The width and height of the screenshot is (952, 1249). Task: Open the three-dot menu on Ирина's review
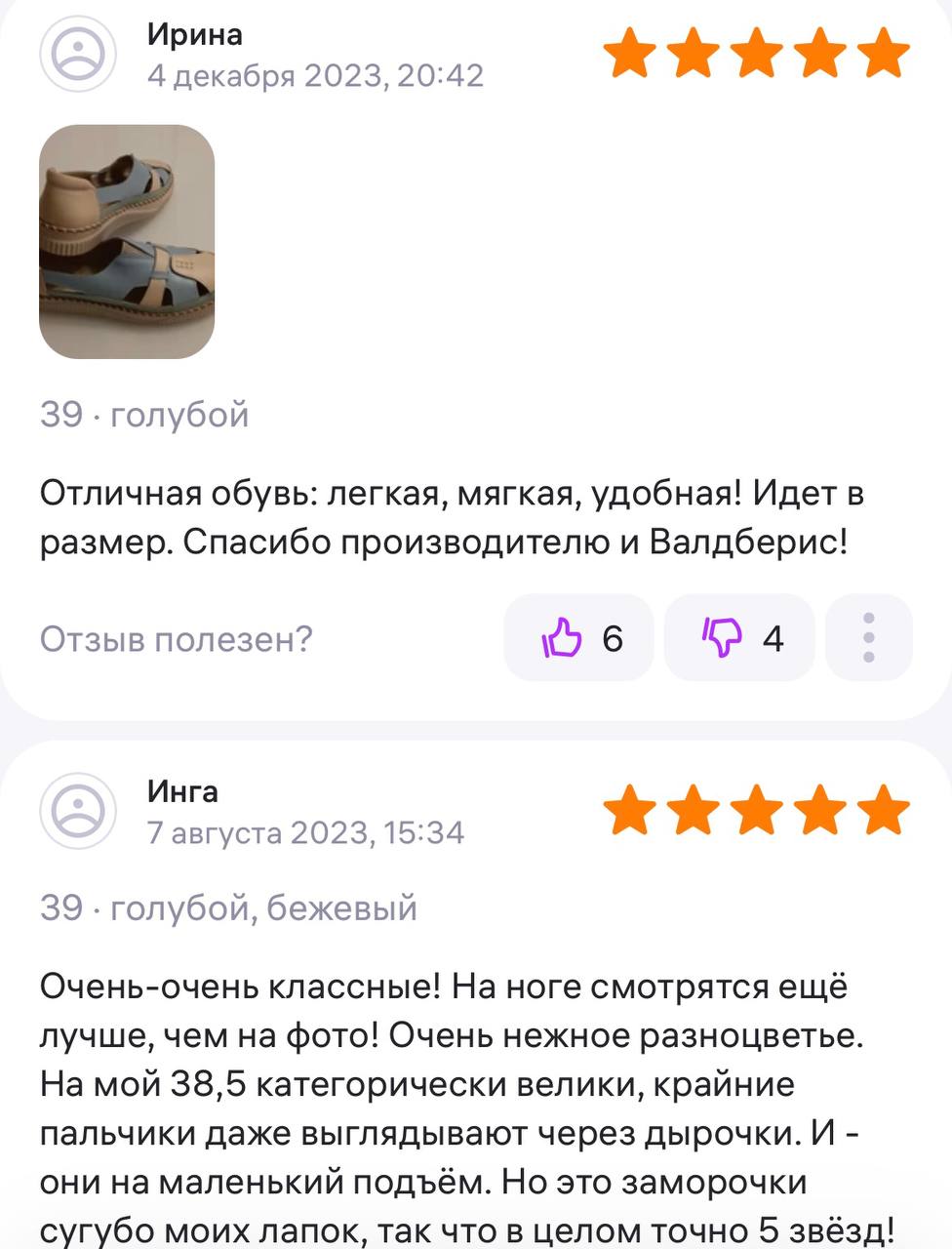click(869, 638)
